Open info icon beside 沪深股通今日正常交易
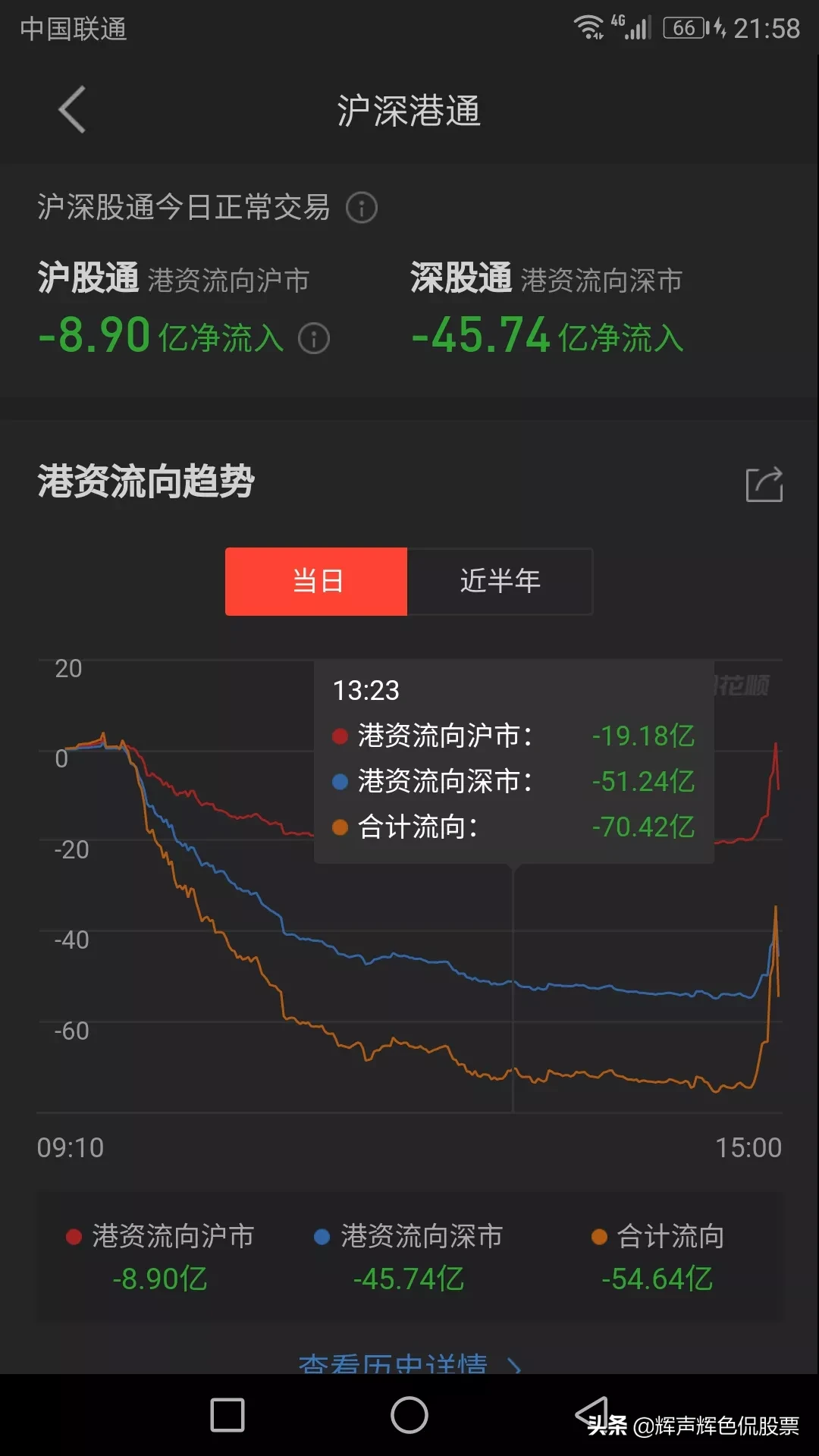 coord(362,208)
